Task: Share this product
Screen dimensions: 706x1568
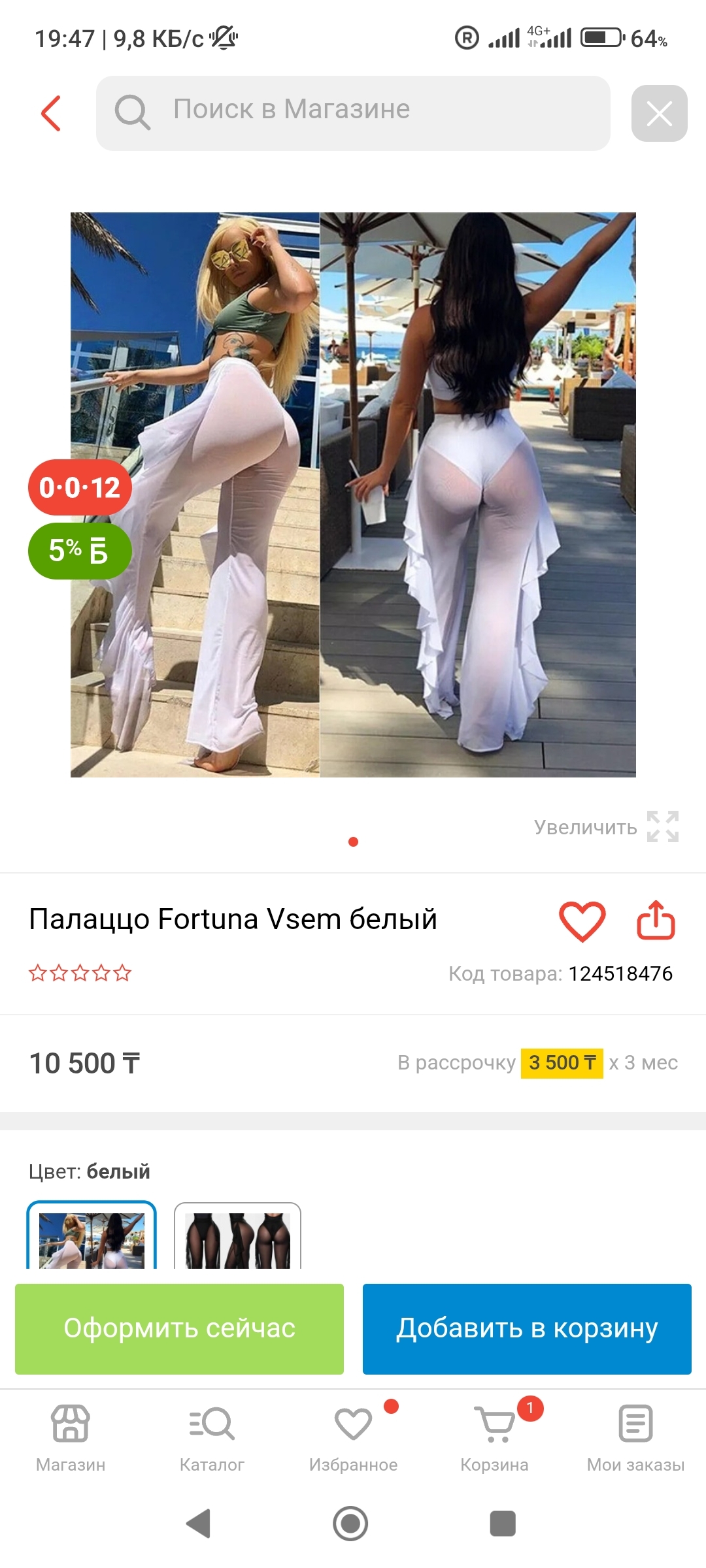Action: [x=656, y=921]
